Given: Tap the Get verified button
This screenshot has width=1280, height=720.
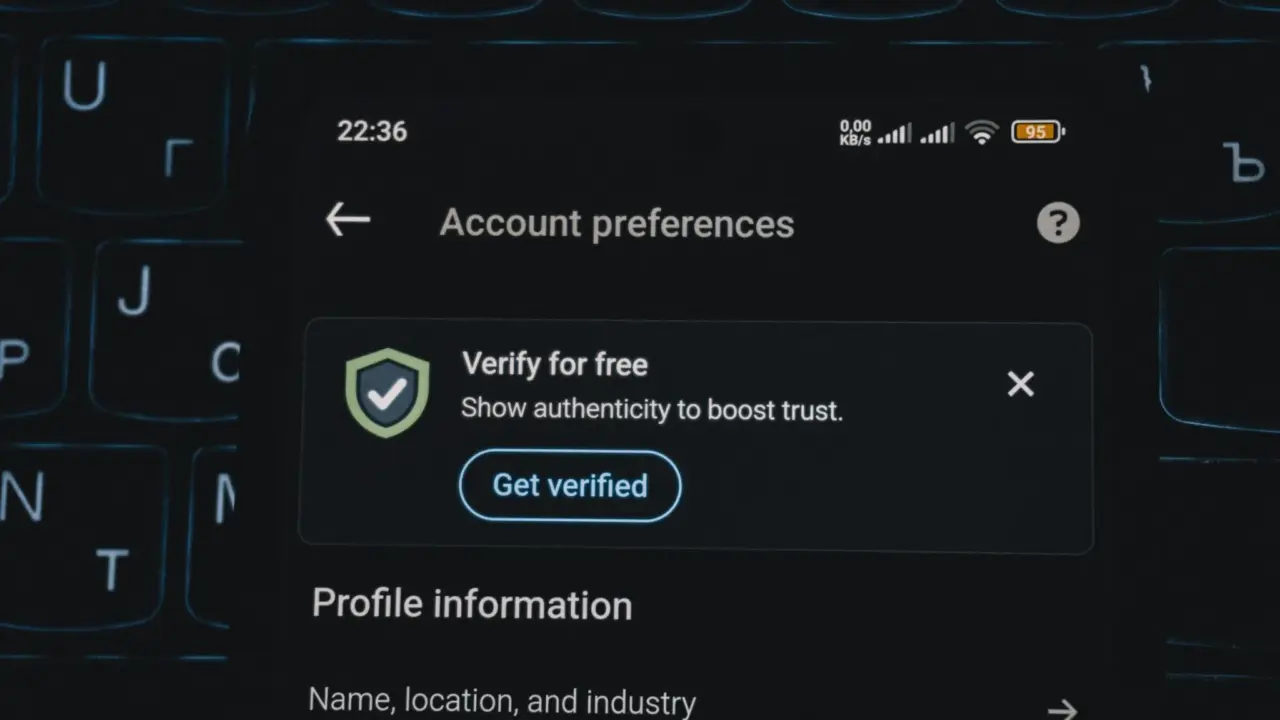Looking at the screenshot, I should 570,485.
